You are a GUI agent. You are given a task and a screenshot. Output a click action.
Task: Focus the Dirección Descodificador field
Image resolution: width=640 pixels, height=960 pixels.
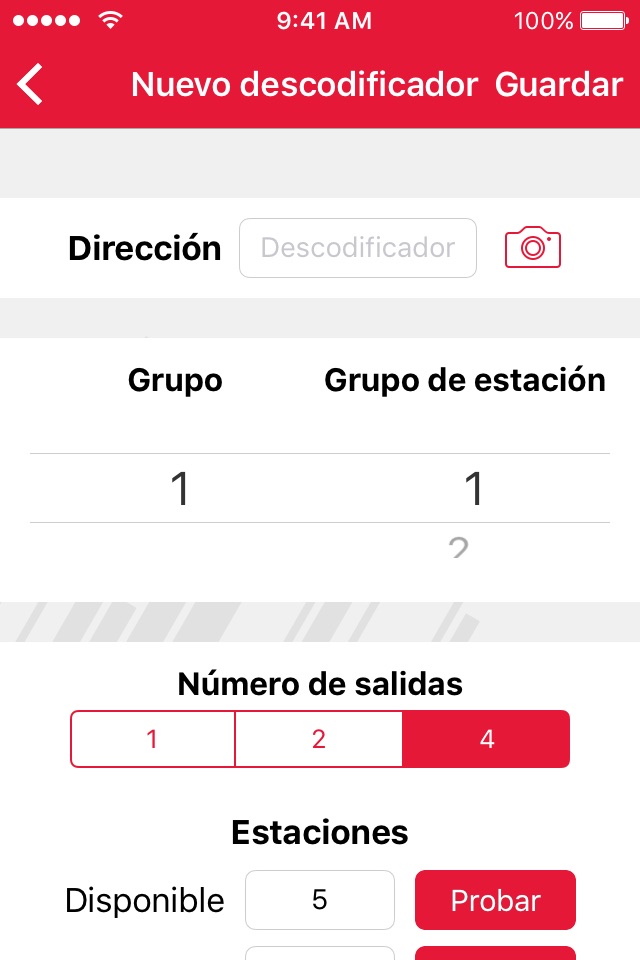[358, 248]
